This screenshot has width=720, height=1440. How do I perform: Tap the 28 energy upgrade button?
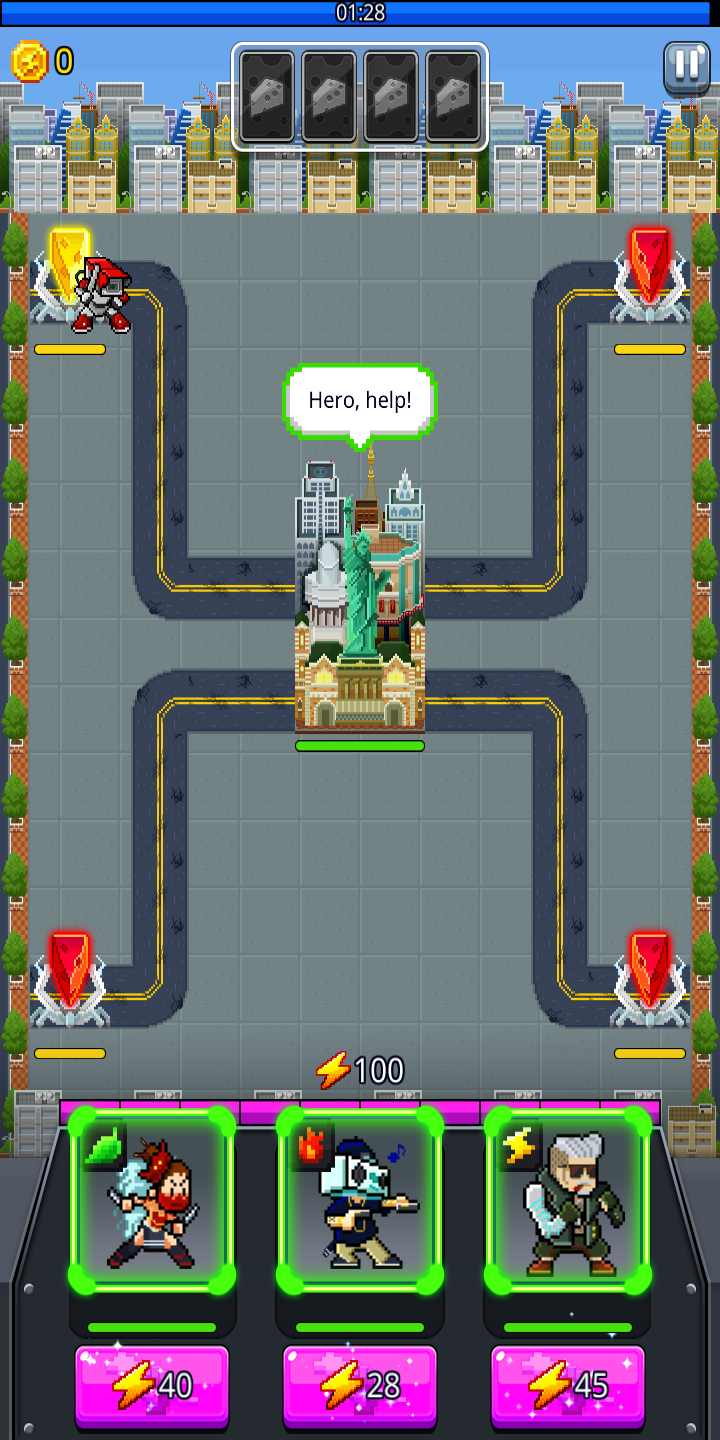(360, 1385)
